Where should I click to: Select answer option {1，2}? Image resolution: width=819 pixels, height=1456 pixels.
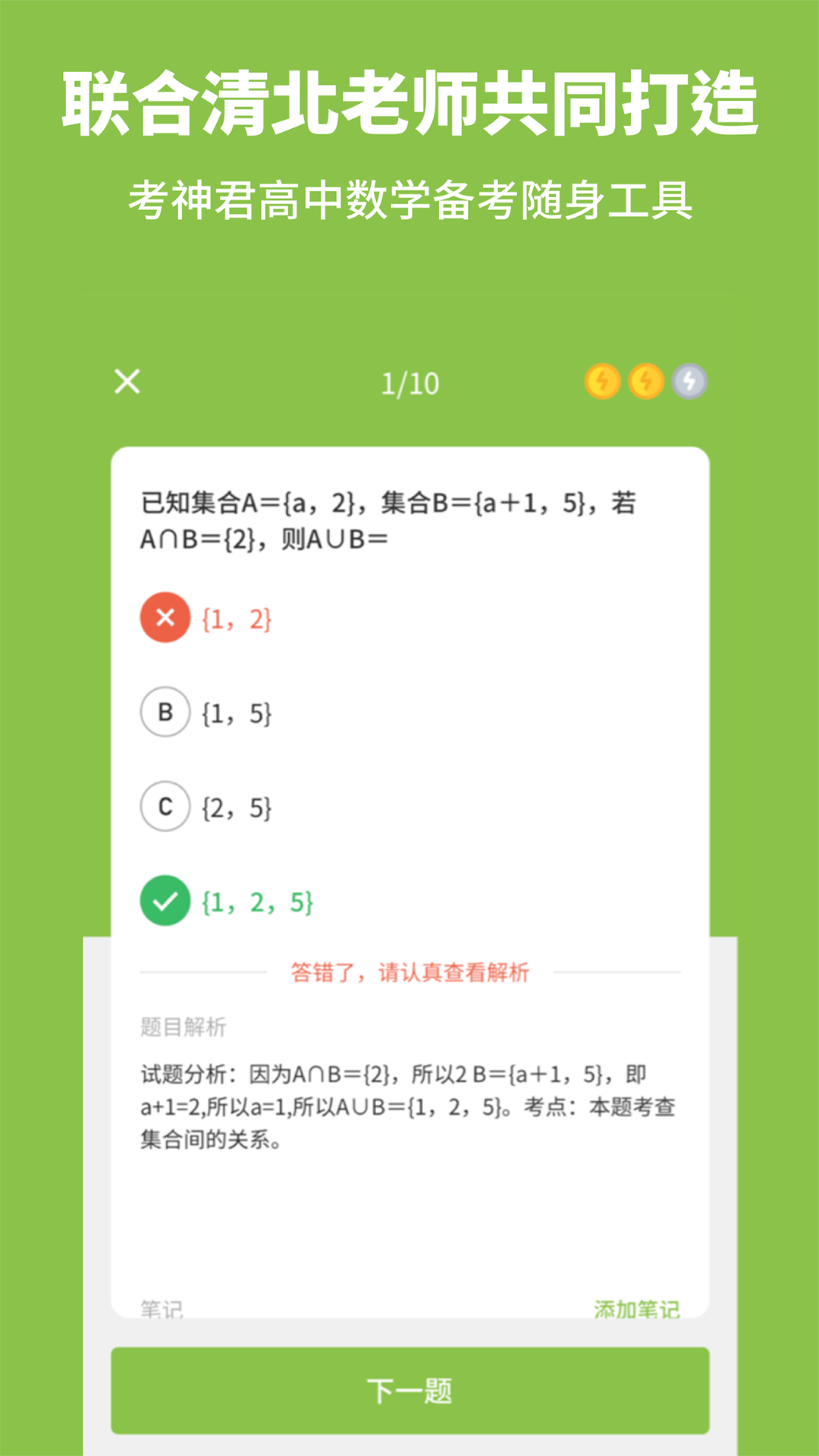point(237,617)
